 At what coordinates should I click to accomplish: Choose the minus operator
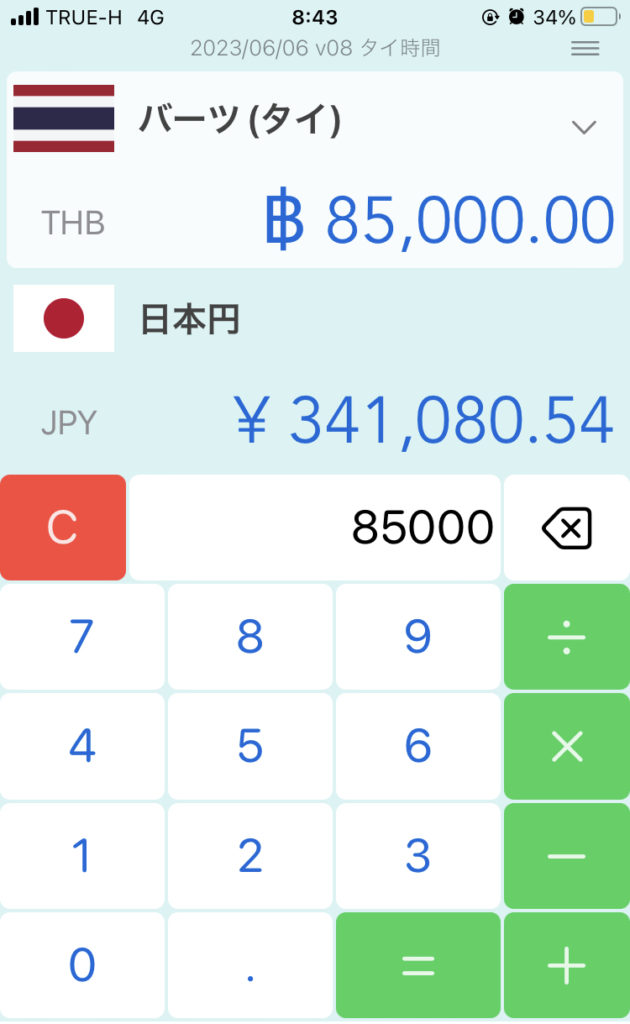click(567, 856)
